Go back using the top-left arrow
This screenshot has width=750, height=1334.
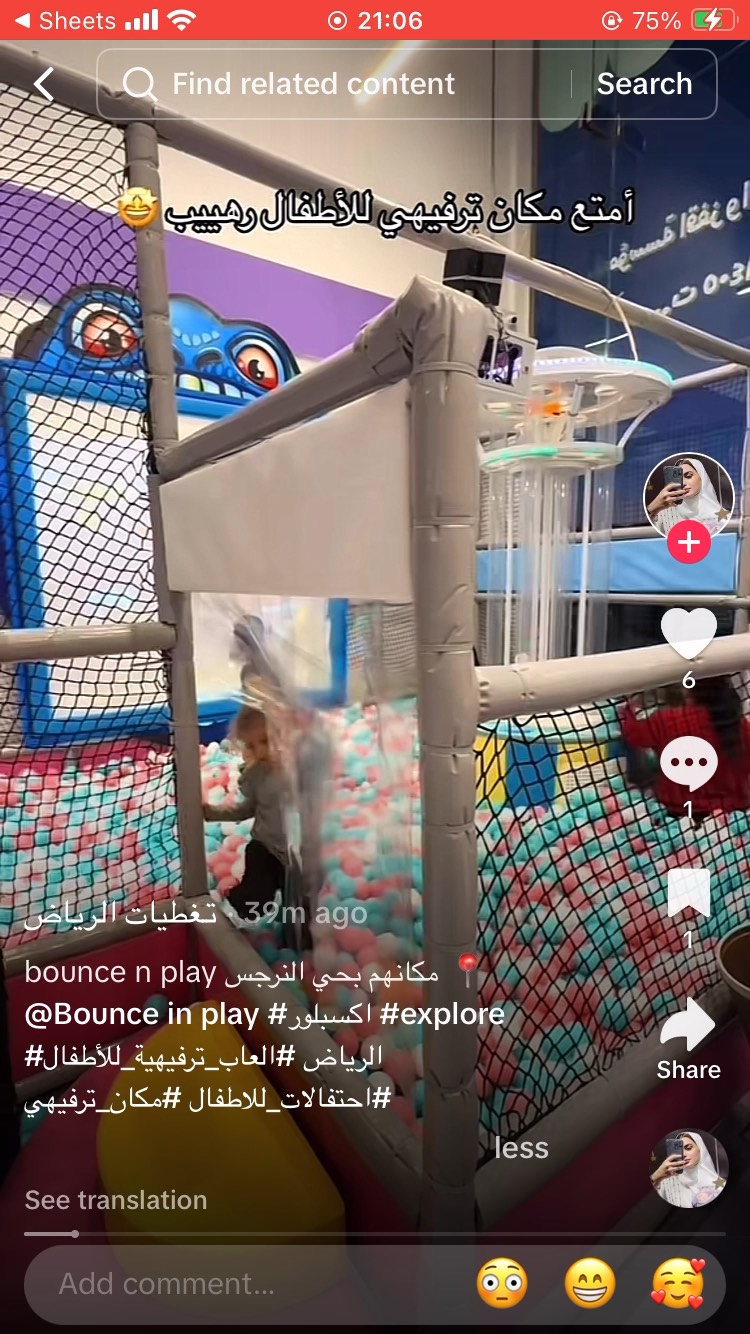pyautogui.click(x=44, y=84)
